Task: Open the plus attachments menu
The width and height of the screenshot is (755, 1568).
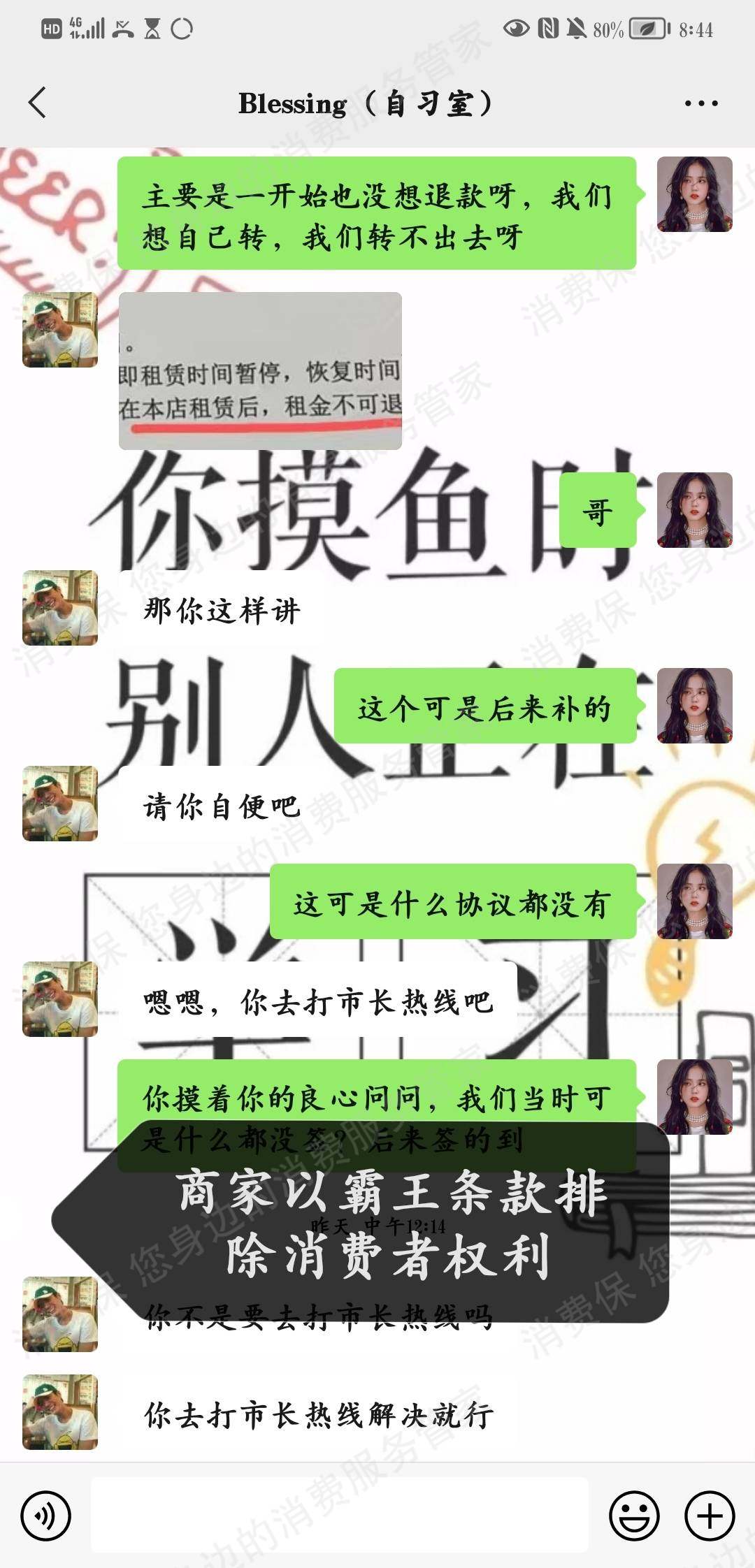Action: click(710, 1516)
